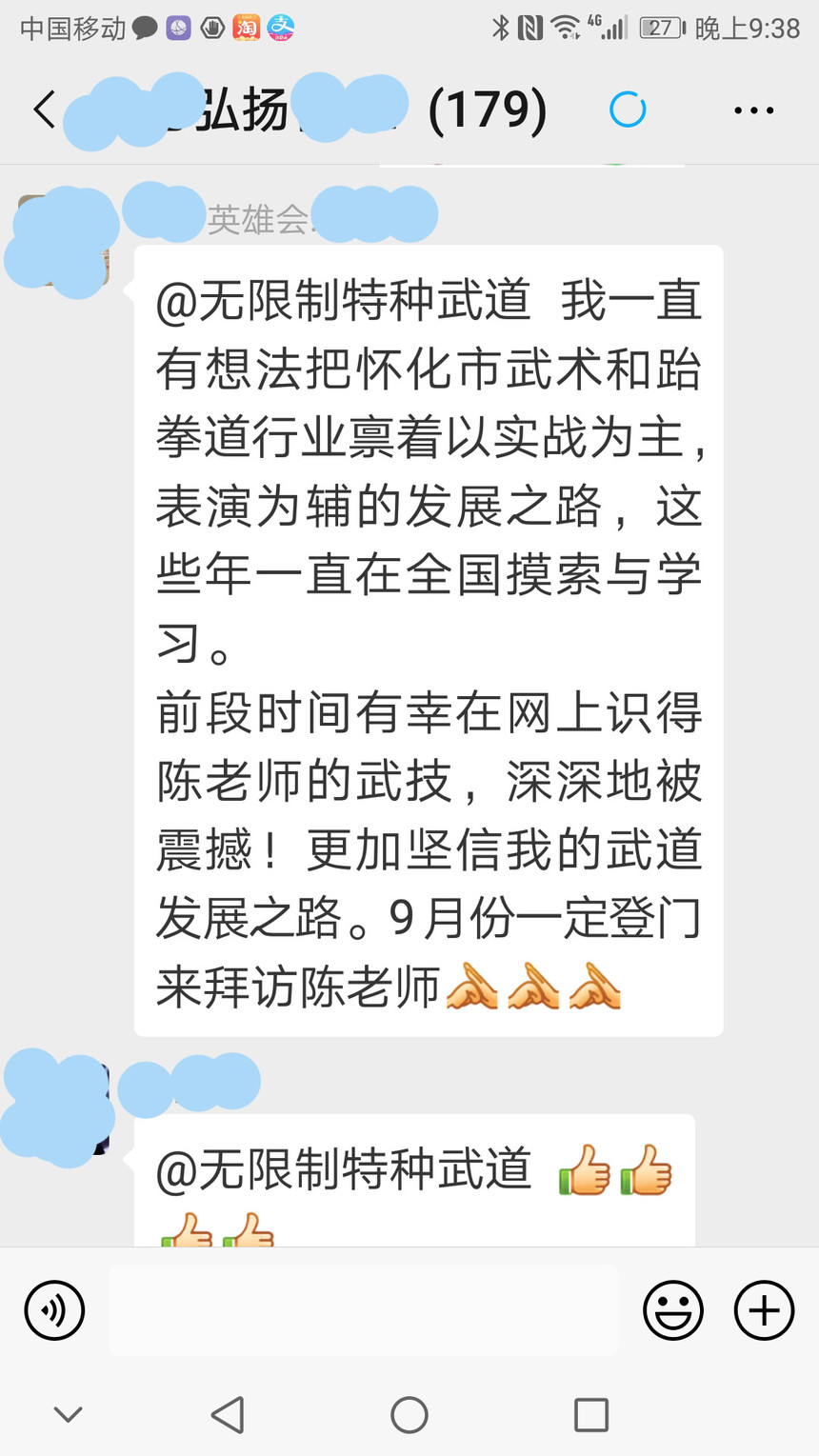This screenshot has width=819, height=1456.
Task: Open the system recent apps view
Action: click(590, 1415)
